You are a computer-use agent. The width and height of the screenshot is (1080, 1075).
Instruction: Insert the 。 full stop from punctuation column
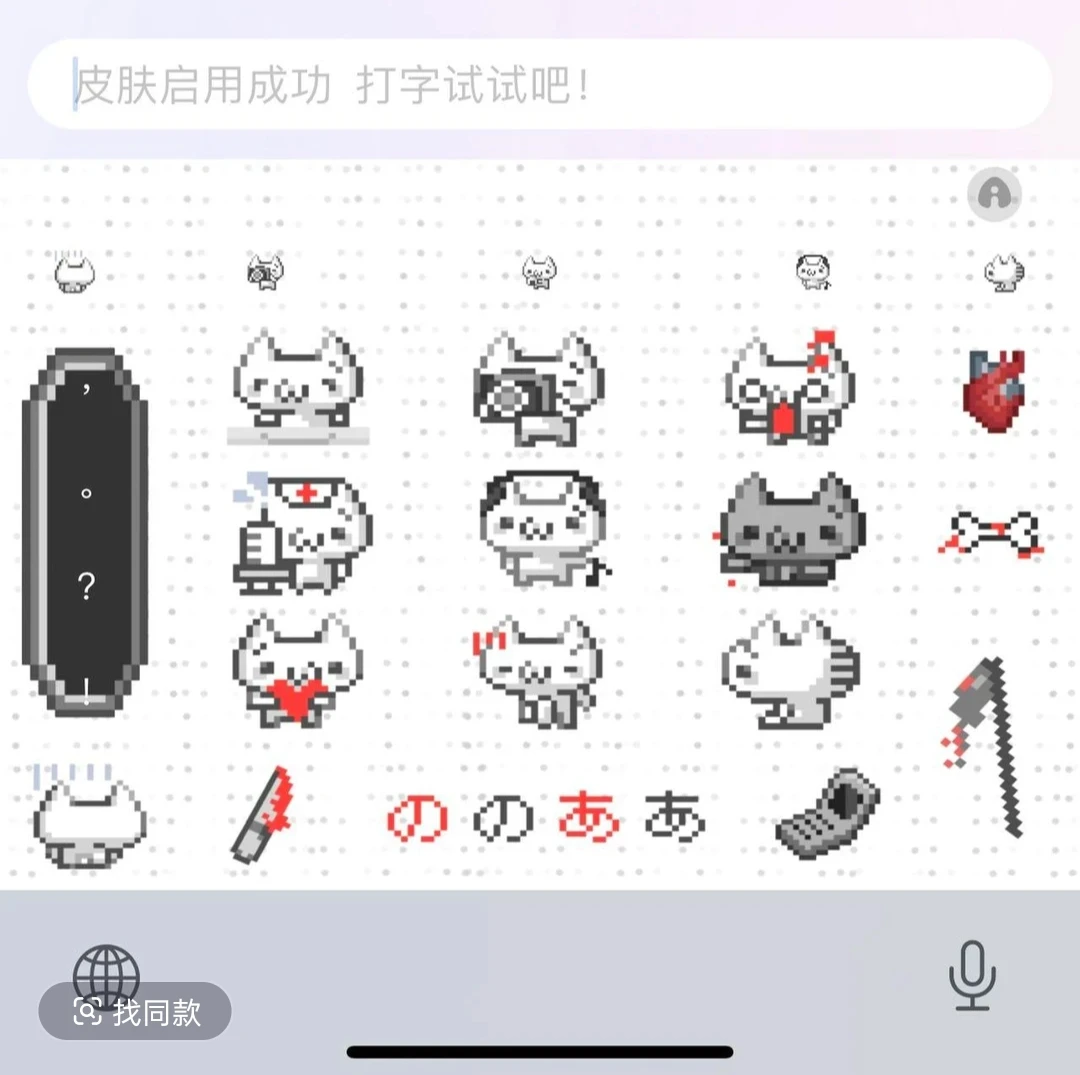tap(86, 493)
